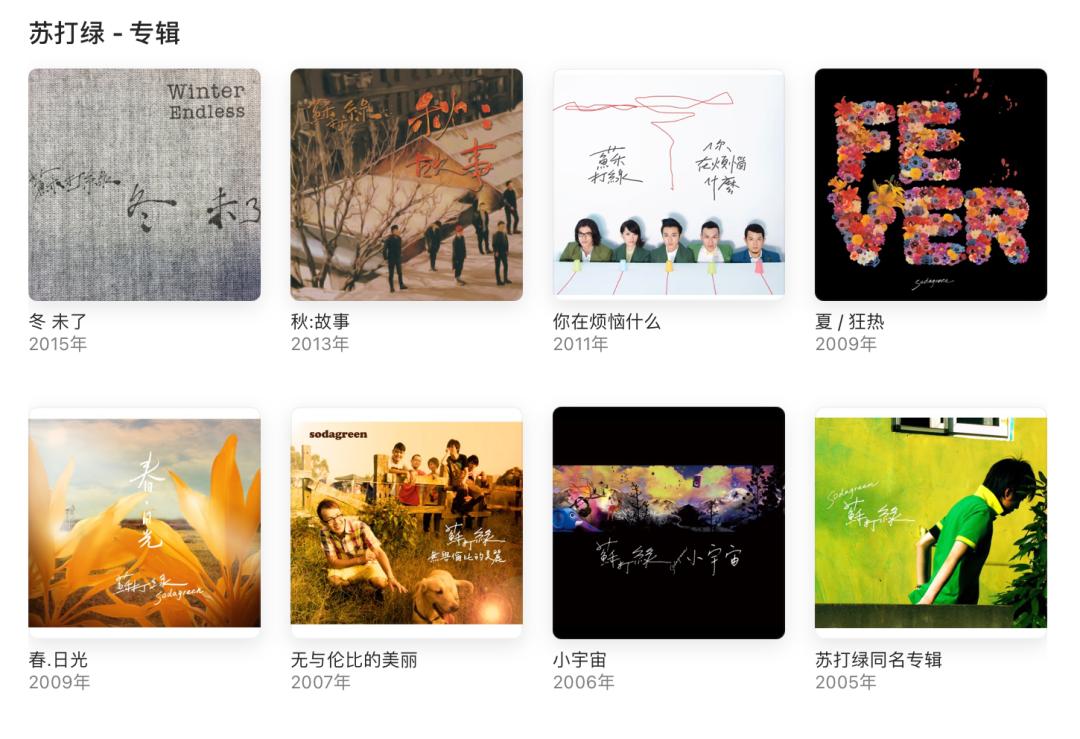The image size is (1080, 739).
Task: Open the 夏 / 狂热 album cover
Action: click(930, 185)
